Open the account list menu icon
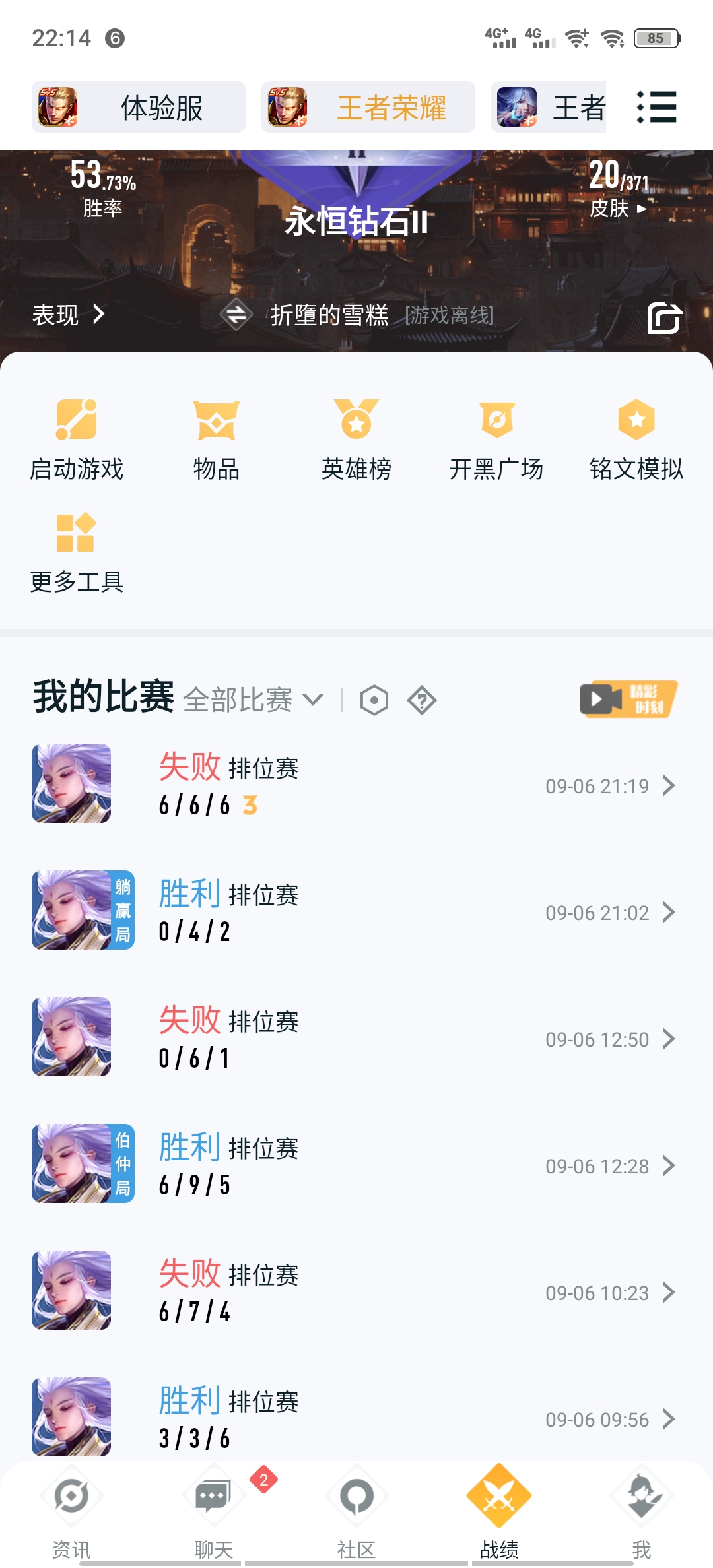 tap(656, 107)
